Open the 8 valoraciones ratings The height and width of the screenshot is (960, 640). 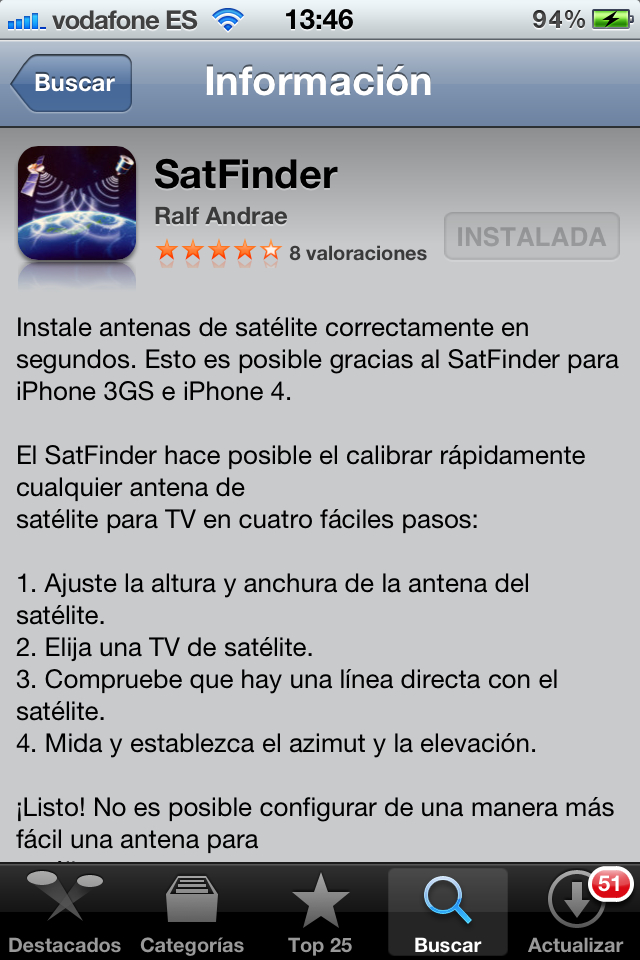(357, 253)
